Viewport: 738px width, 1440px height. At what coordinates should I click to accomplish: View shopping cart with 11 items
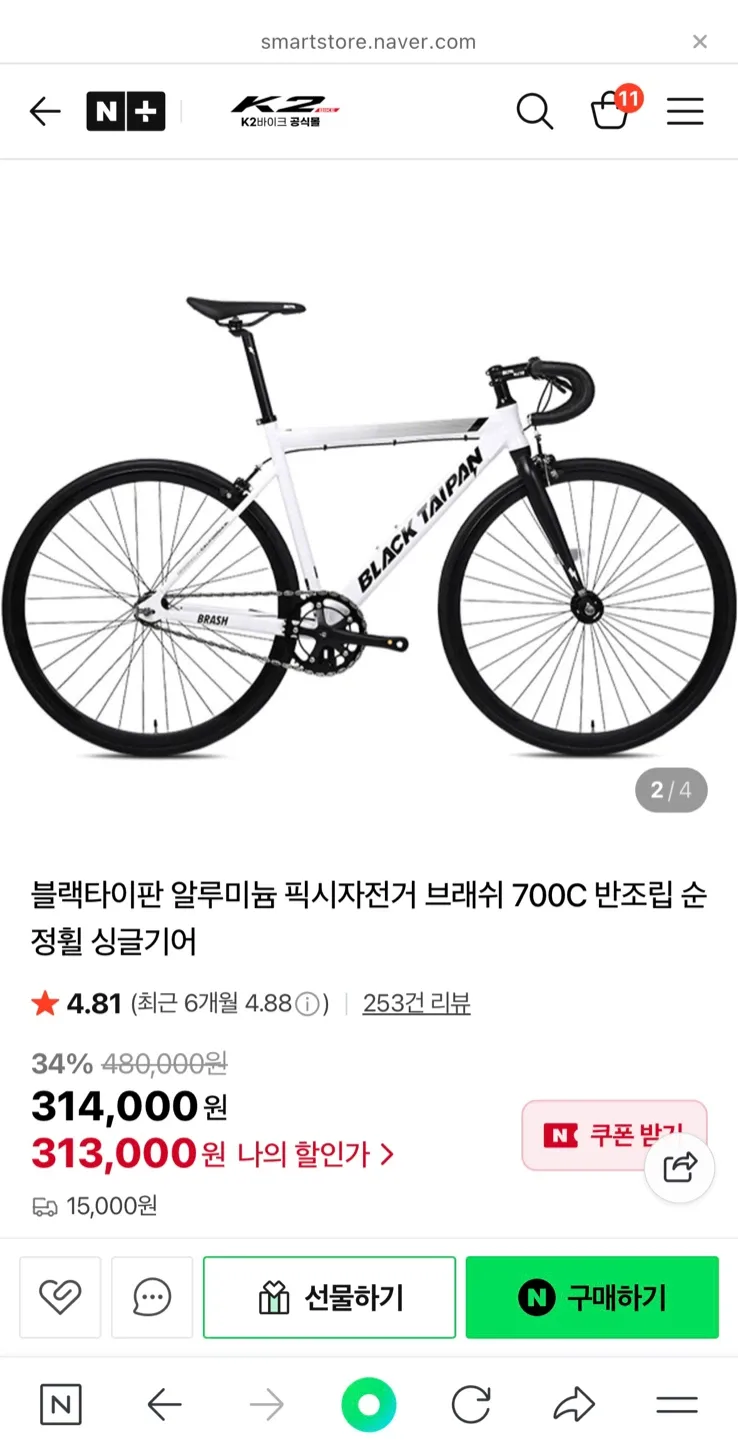[x=611, y=110]
